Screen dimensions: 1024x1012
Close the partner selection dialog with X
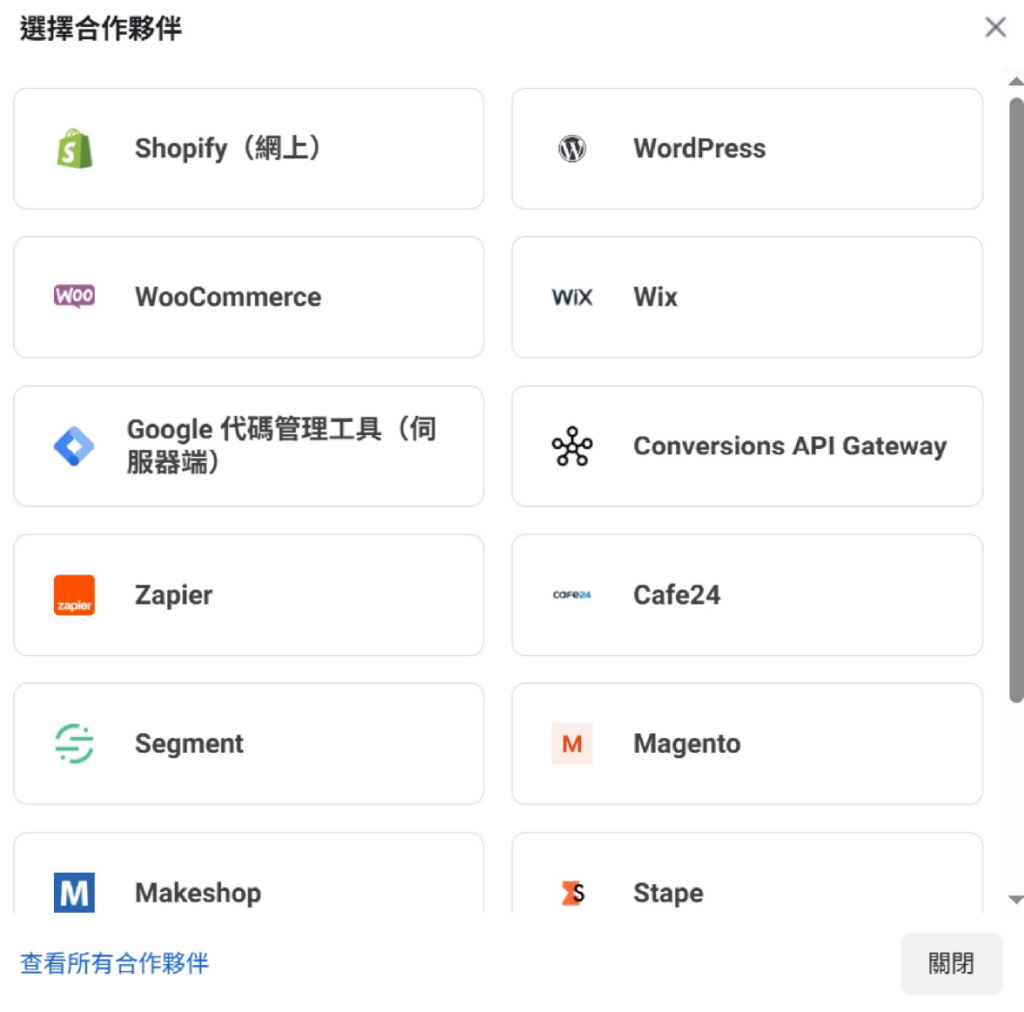pos(995,28)
